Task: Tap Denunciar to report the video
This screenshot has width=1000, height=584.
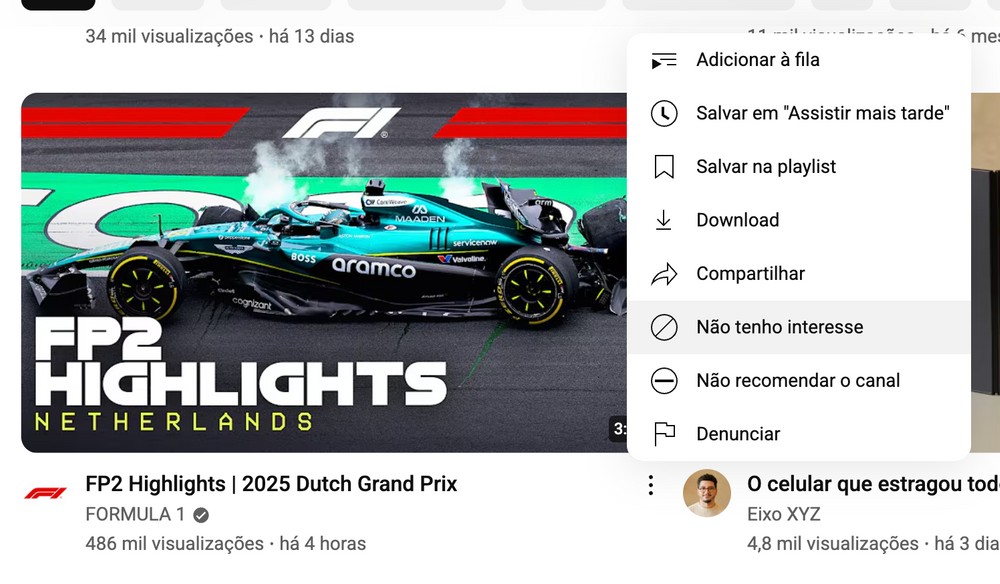Action: click(x=737, y=434)
